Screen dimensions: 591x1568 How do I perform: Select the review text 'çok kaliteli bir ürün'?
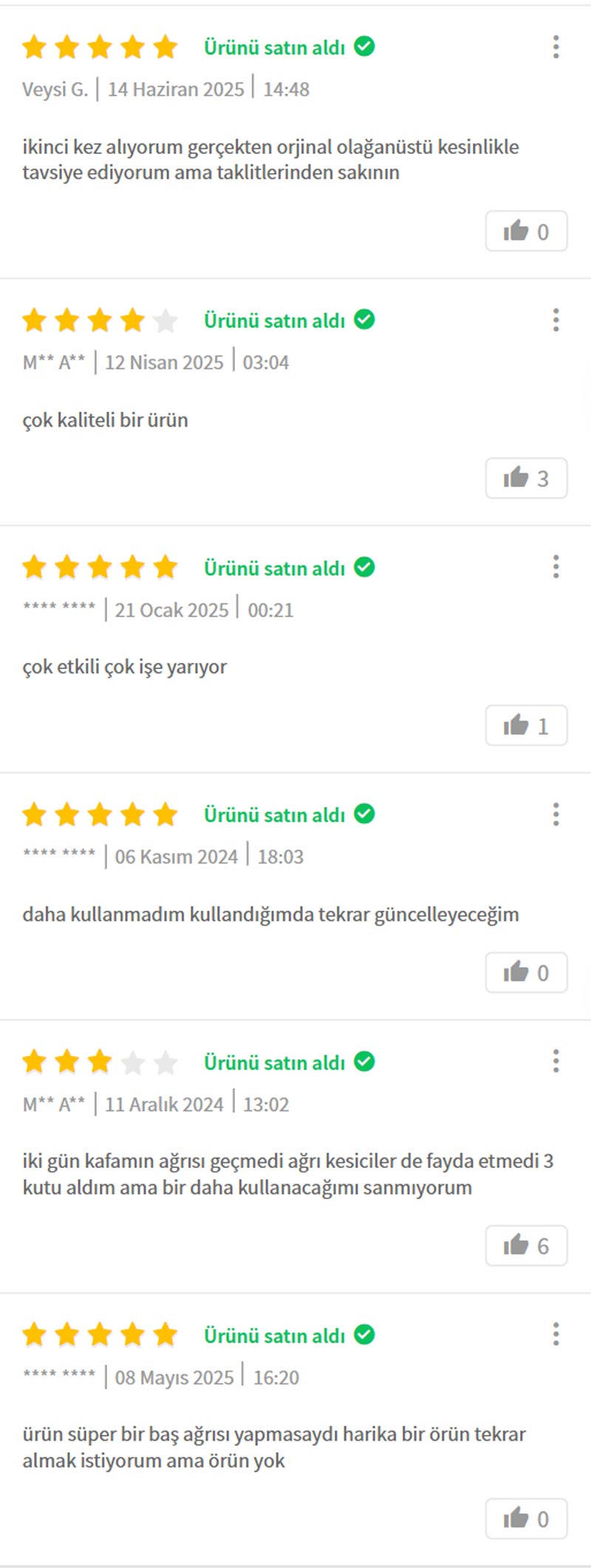(x=106, y=419)
